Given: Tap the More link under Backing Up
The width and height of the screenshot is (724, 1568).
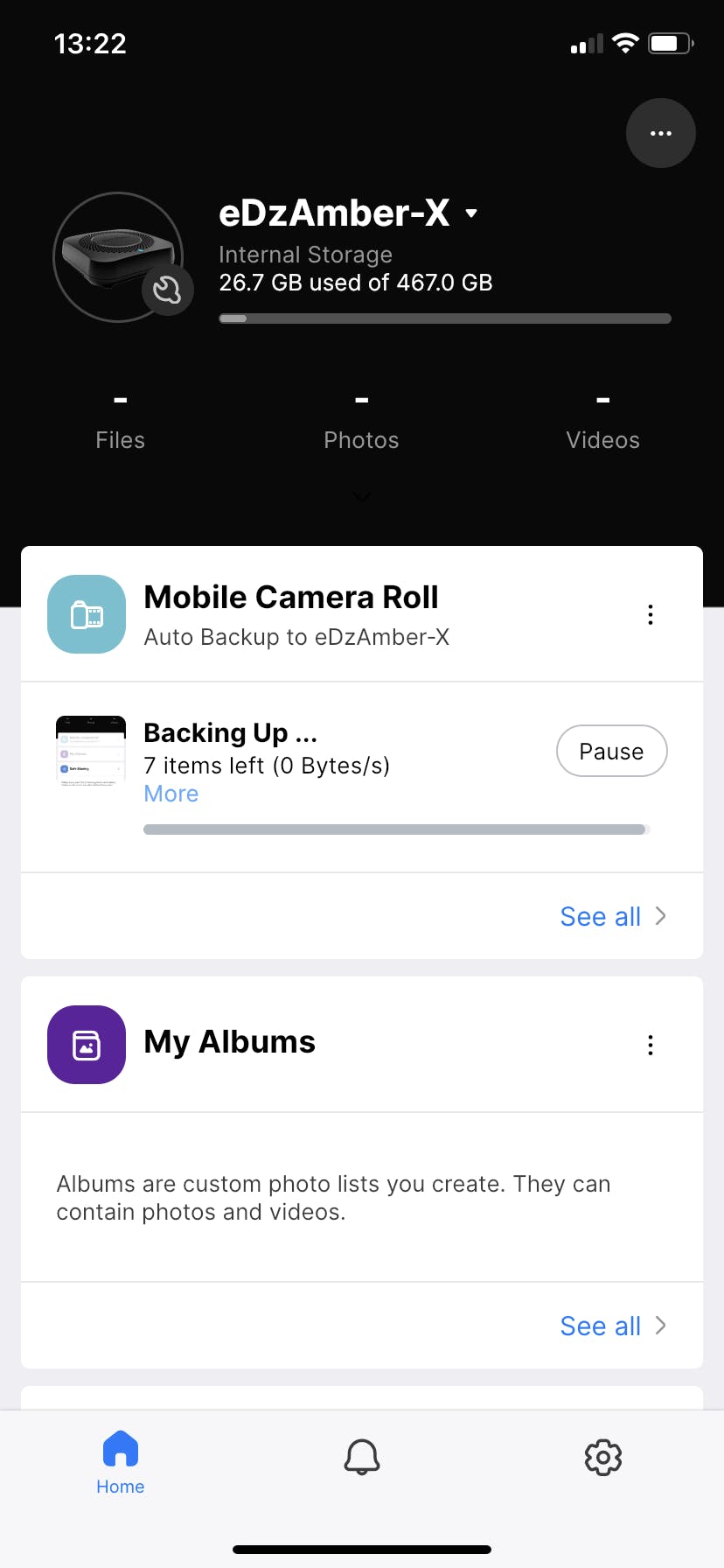Looking at the screenshot, I should (x=171, y=794).
